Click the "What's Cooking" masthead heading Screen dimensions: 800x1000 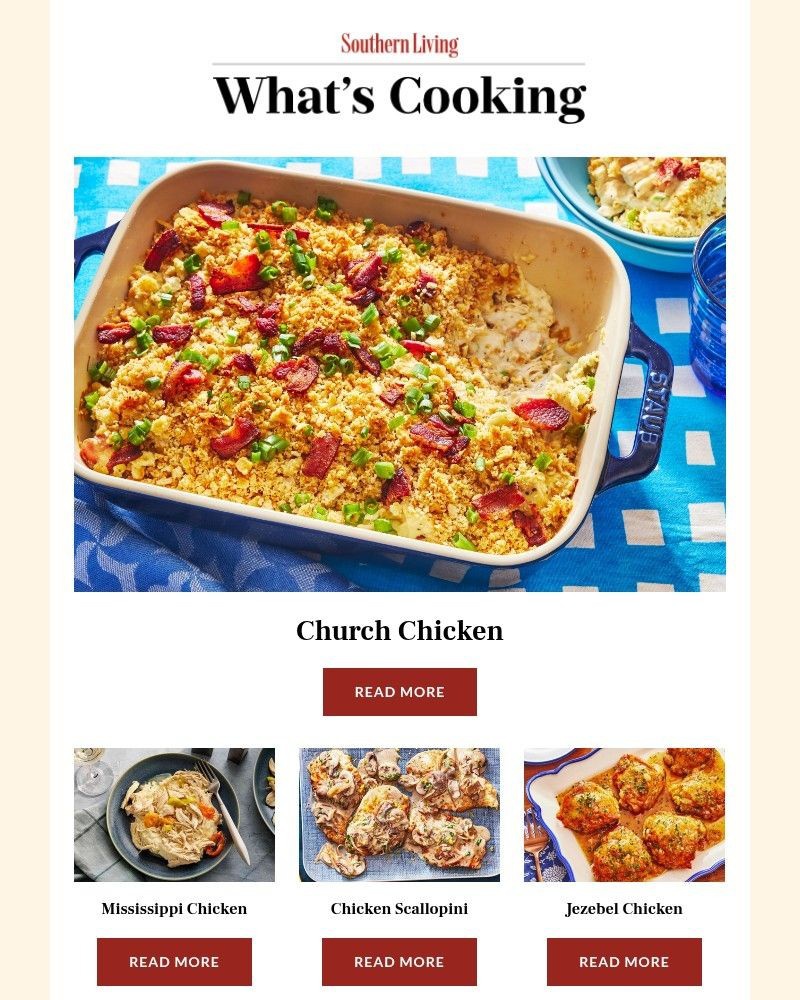(400, 95)
